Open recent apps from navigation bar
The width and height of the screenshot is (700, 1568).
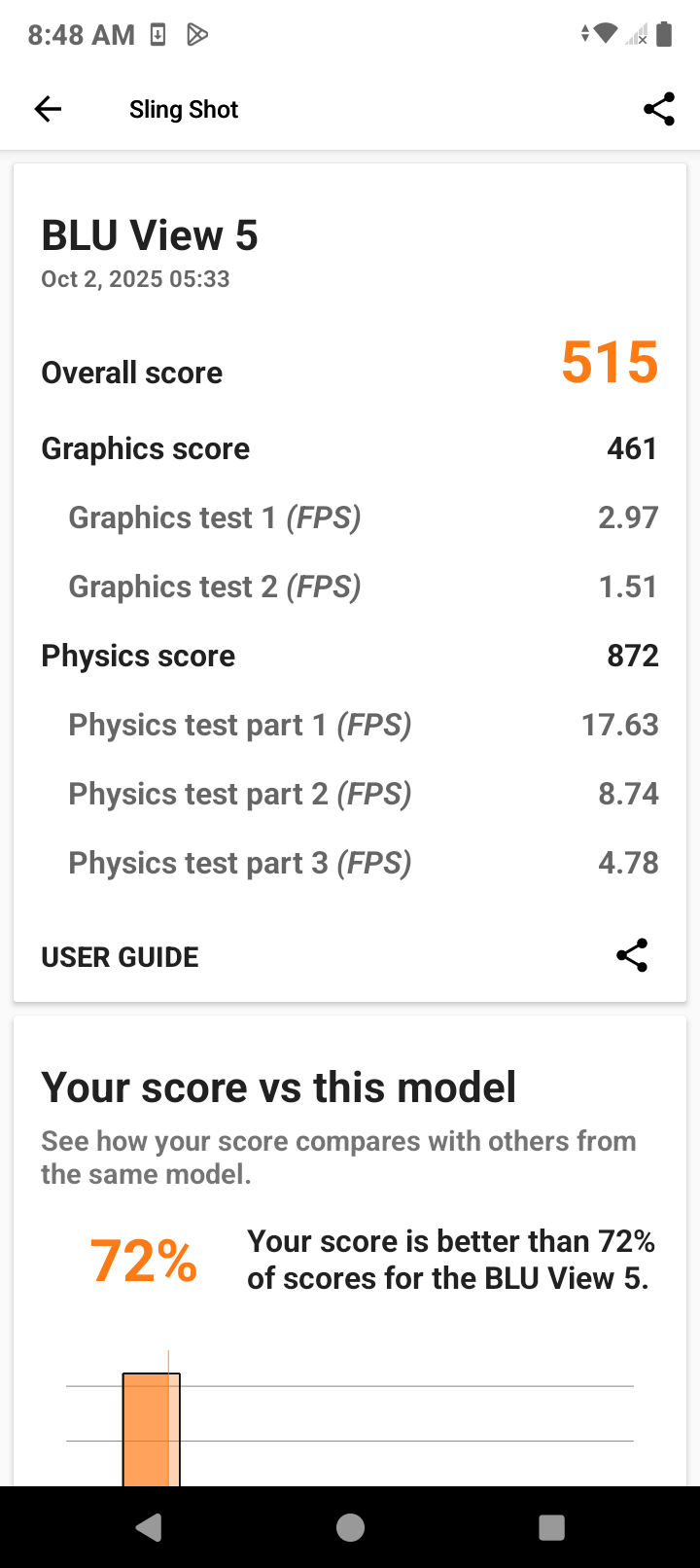point(551,1527)
